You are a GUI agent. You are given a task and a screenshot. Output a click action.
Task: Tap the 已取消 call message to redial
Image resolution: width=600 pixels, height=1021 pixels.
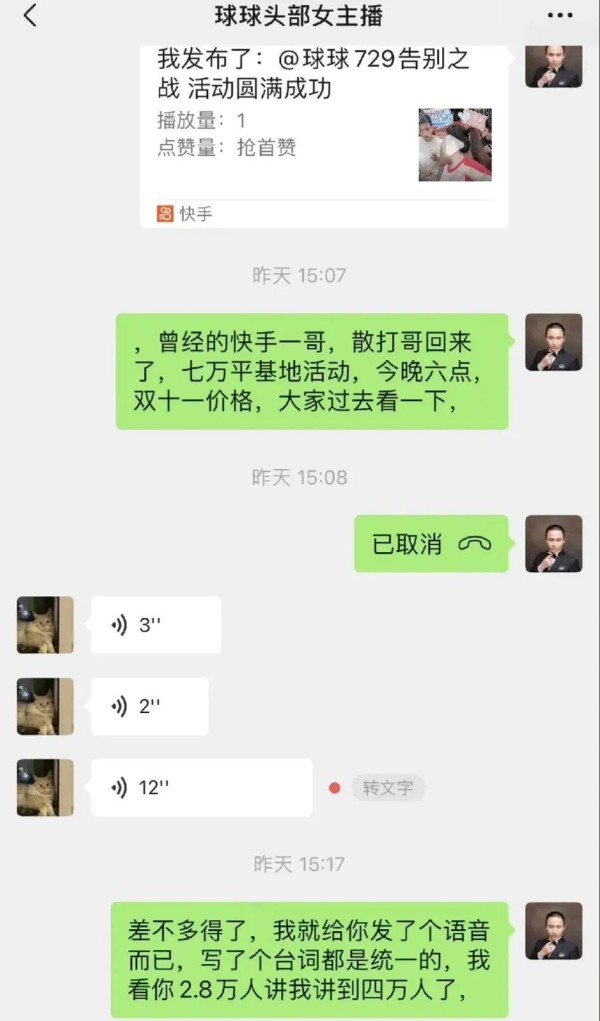tap(431, 544)
